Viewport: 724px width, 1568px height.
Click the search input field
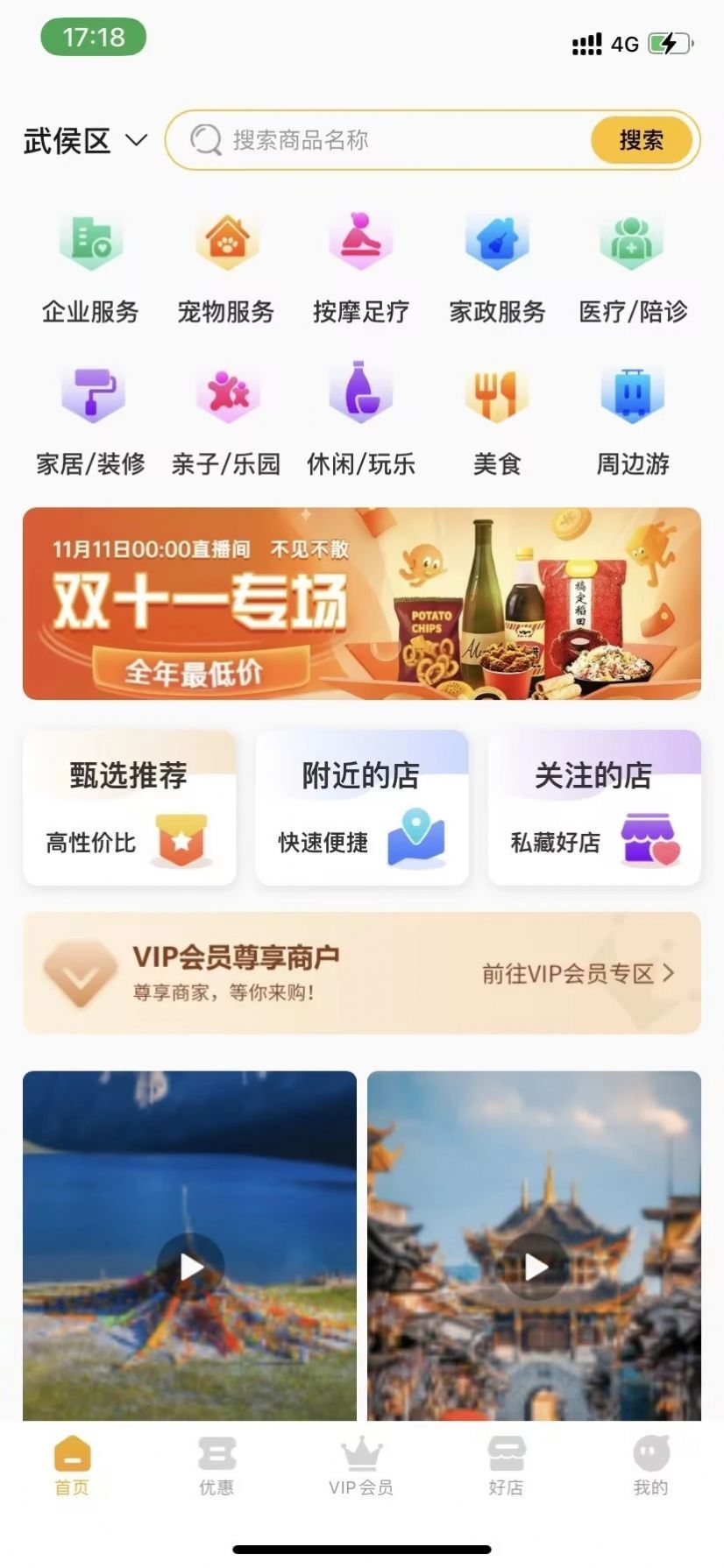point(394,139)
